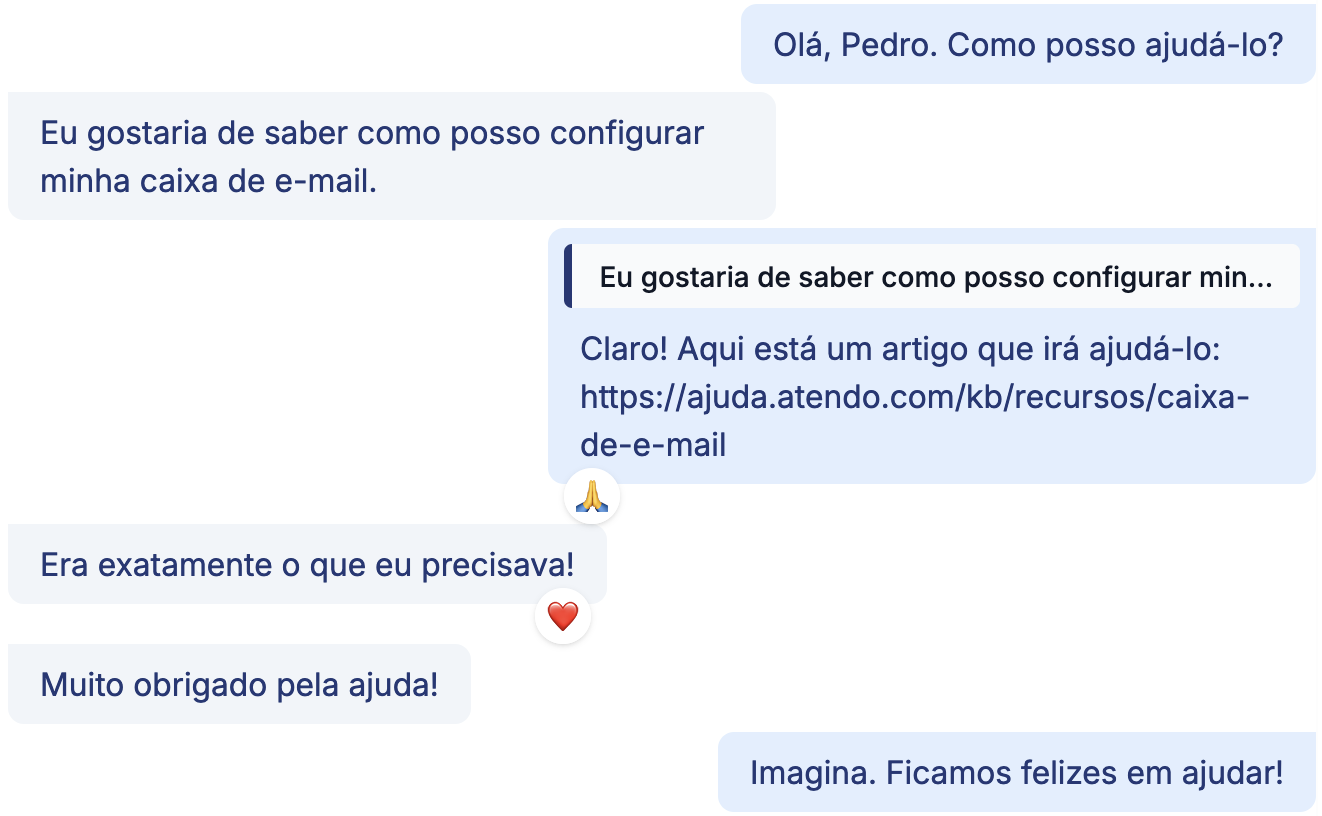Screen dimensions: 1322x816
Task: Tap the praying hands reaction
Action: 592,496
